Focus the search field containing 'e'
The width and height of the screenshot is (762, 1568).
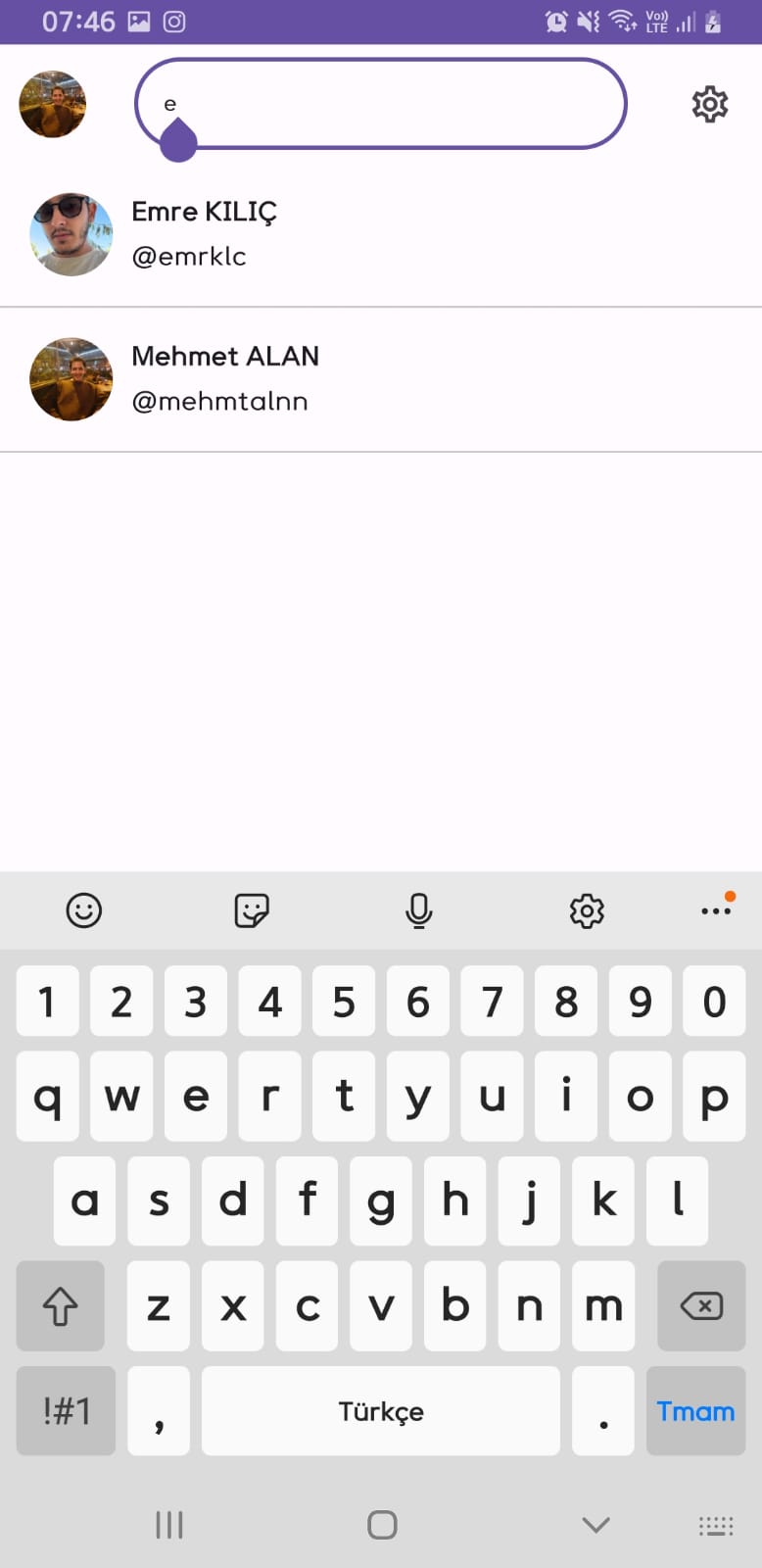tap(380, 104)
